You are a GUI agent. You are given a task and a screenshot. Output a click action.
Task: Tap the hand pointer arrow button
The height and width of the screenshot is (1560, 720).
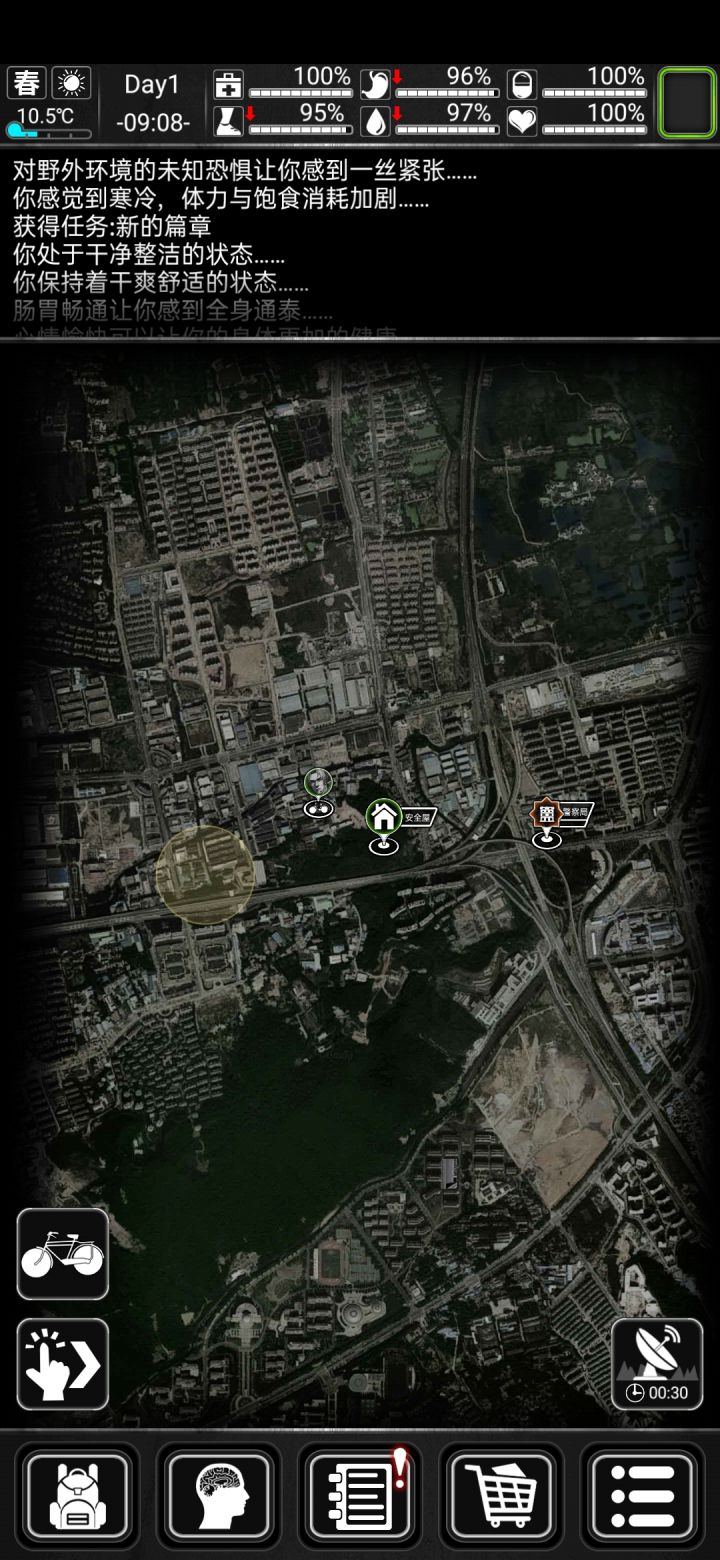click(x=63, y=1364)
